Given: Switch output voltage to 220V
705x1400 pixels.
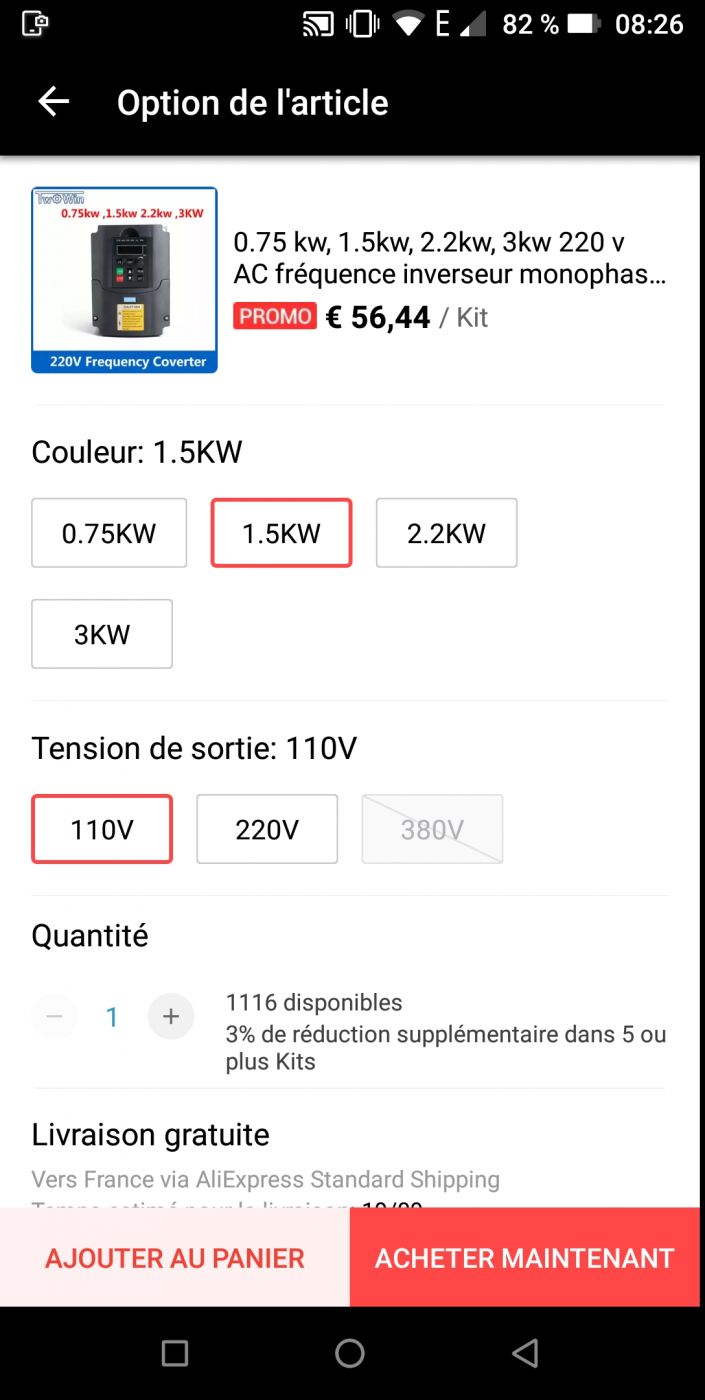Looking at the screenshot, I should pyautogui.click(x=267, y=829).
